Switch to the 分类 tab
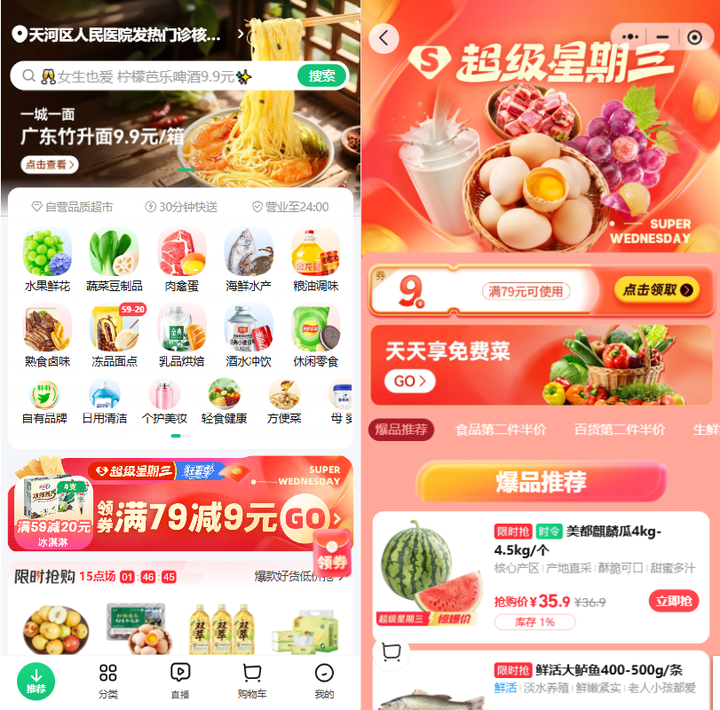 pyautogui.click(x=108, y=680)
